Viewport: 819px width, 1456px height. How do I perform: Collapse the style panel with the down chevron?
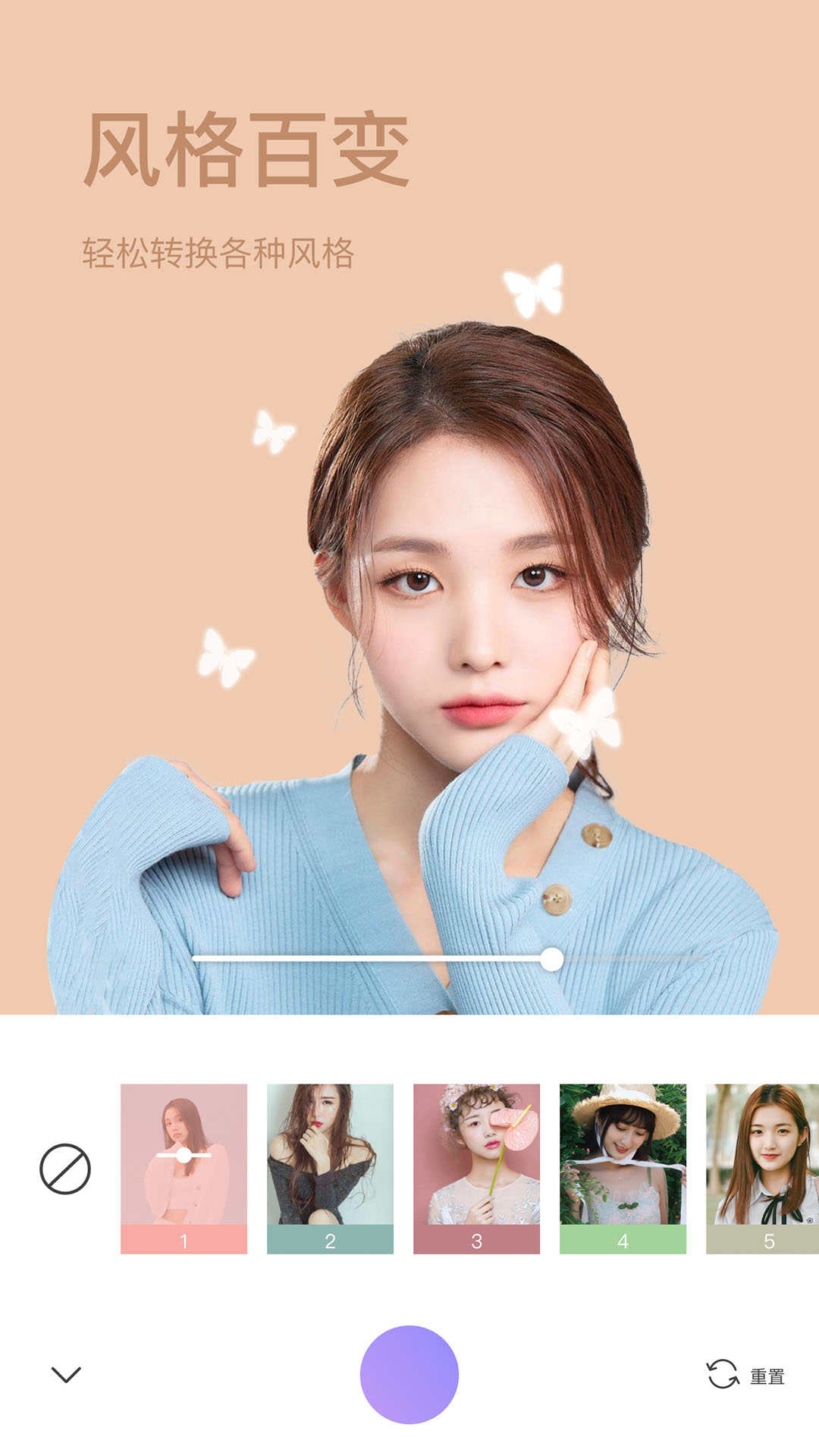(66, 1374)
